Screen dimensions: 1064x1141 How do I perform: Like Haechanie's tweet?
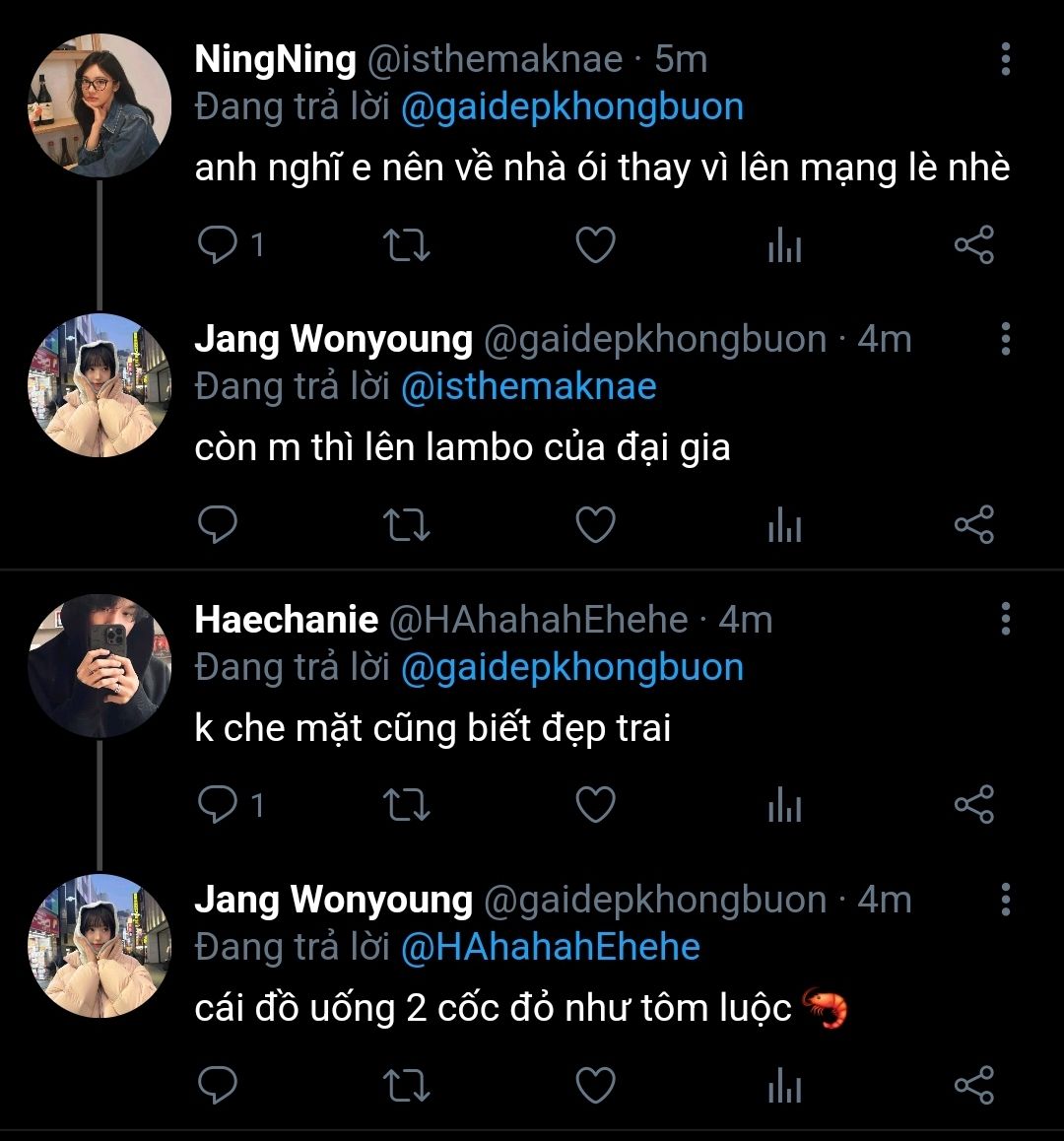pos(595,805)
